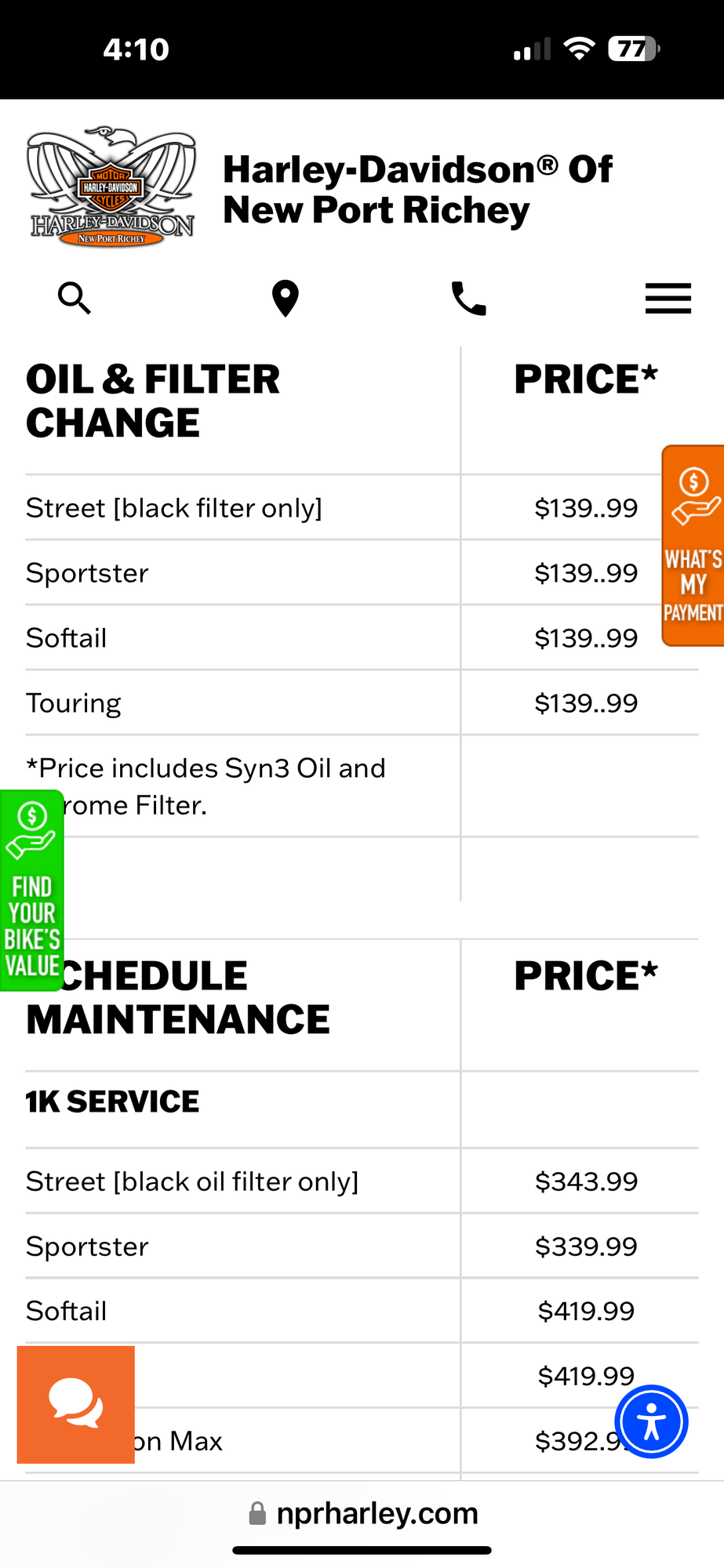The height and width of the screenshot is (1568, 724).
Task: Open the accessibility options button
Action: tap(651, 1421)
